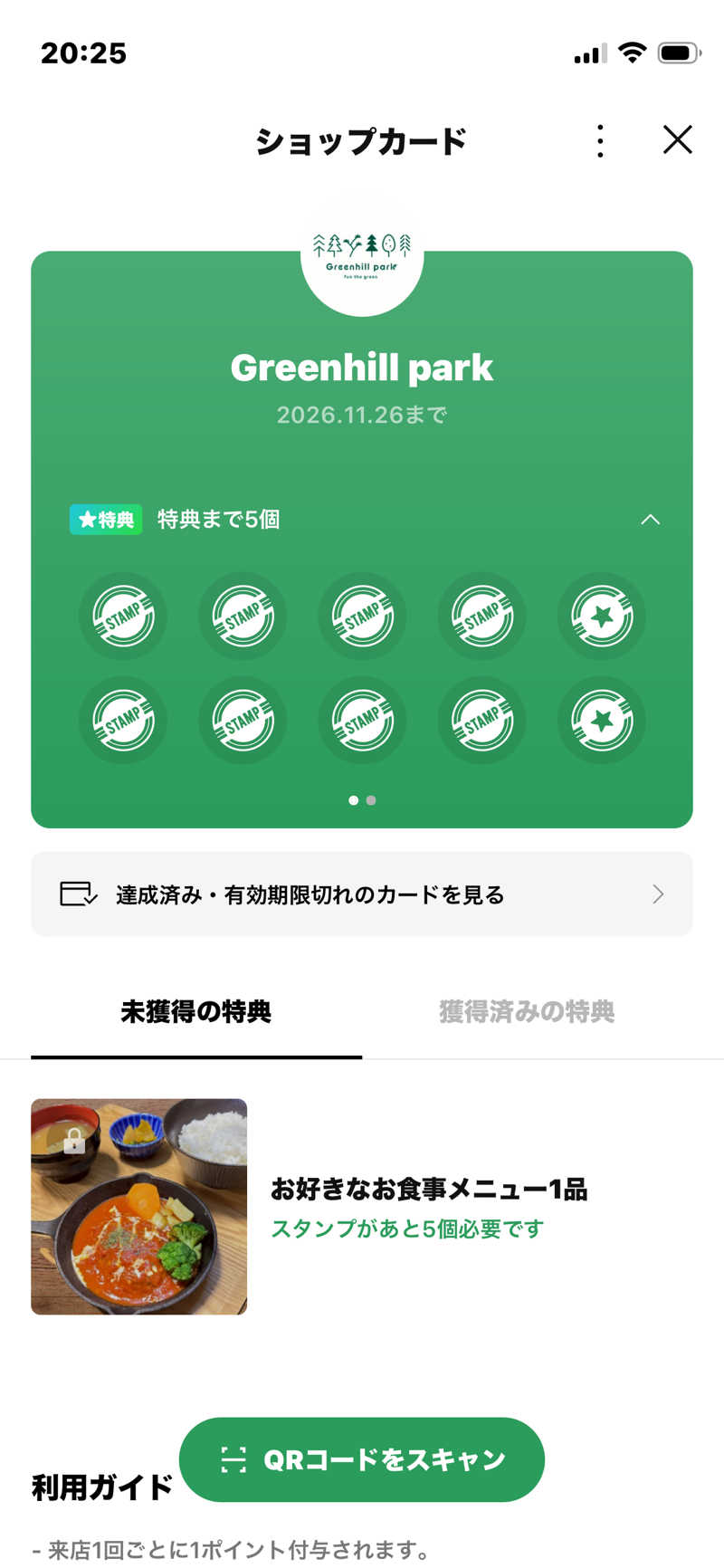Tap the QRコードをスキャン button
This screenshot has width=724, height=1568.
[x=362, y=1459]
